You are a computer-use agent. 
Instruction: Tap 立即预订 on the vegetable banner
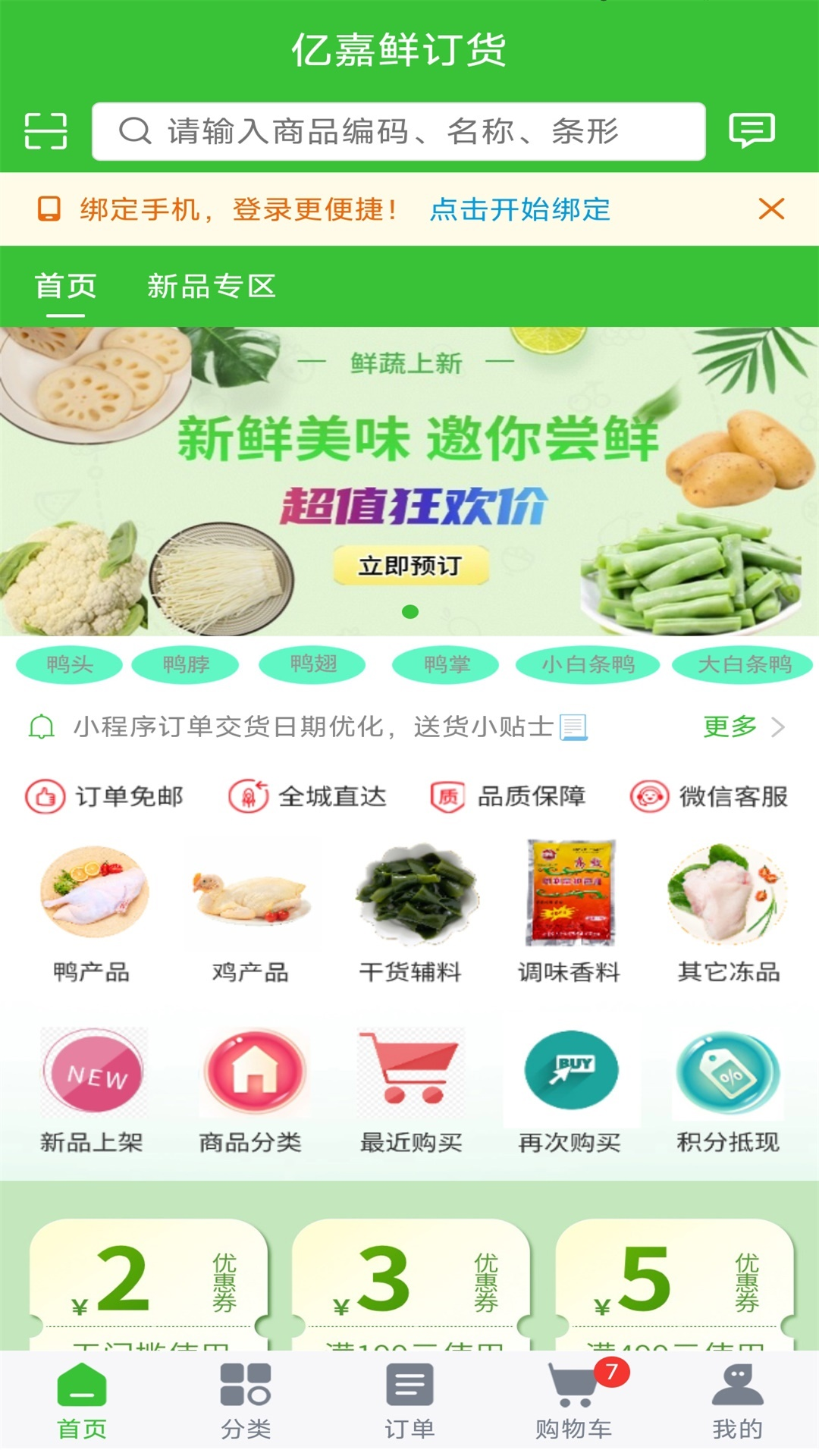(x=410, y=566)
